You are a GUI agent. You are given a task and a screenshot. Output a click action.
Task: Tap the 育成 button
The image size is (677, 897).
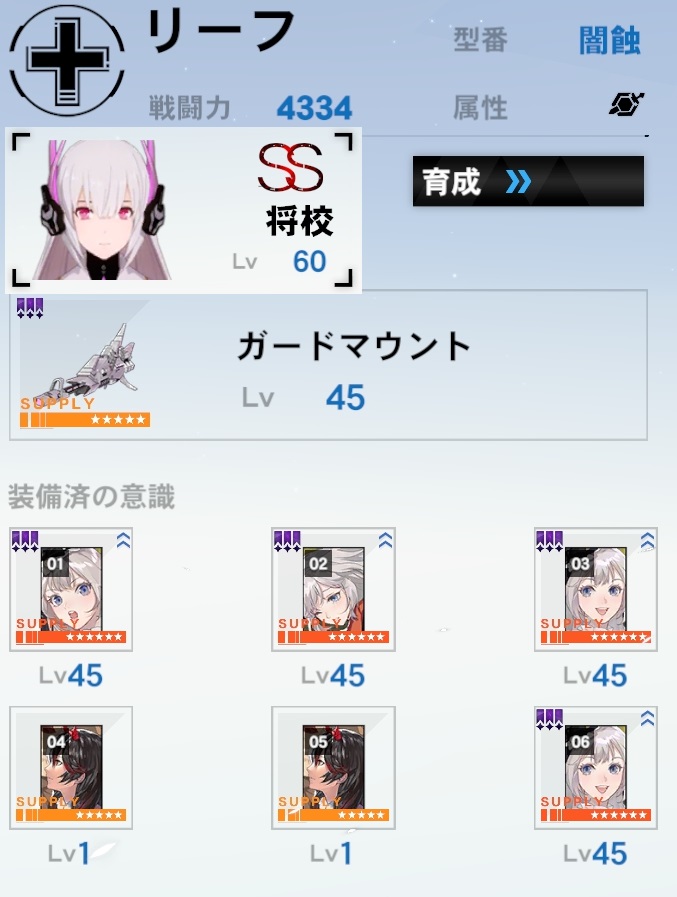click(527, 181)
